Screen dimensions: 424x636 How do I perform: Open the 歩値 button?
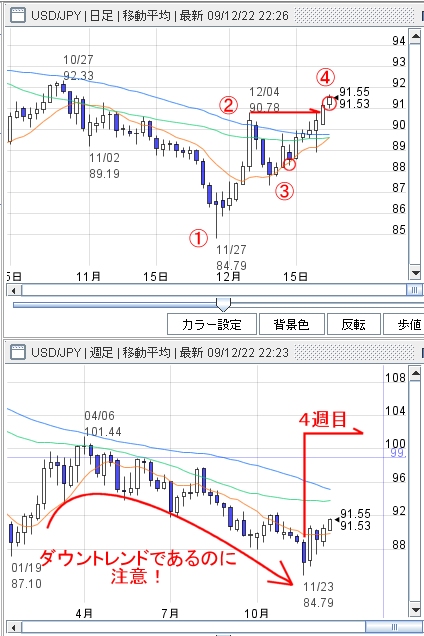404,324
